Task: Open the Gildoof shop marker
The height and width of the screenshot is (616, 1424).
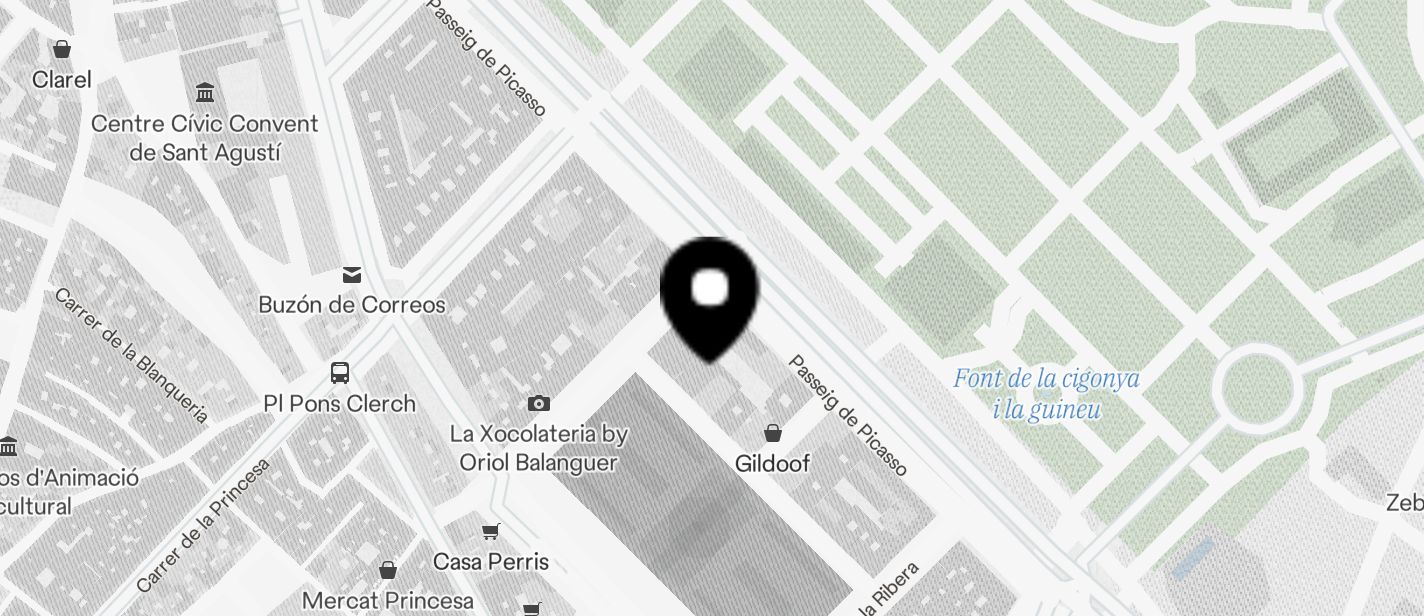Action: tap(772, 433)
